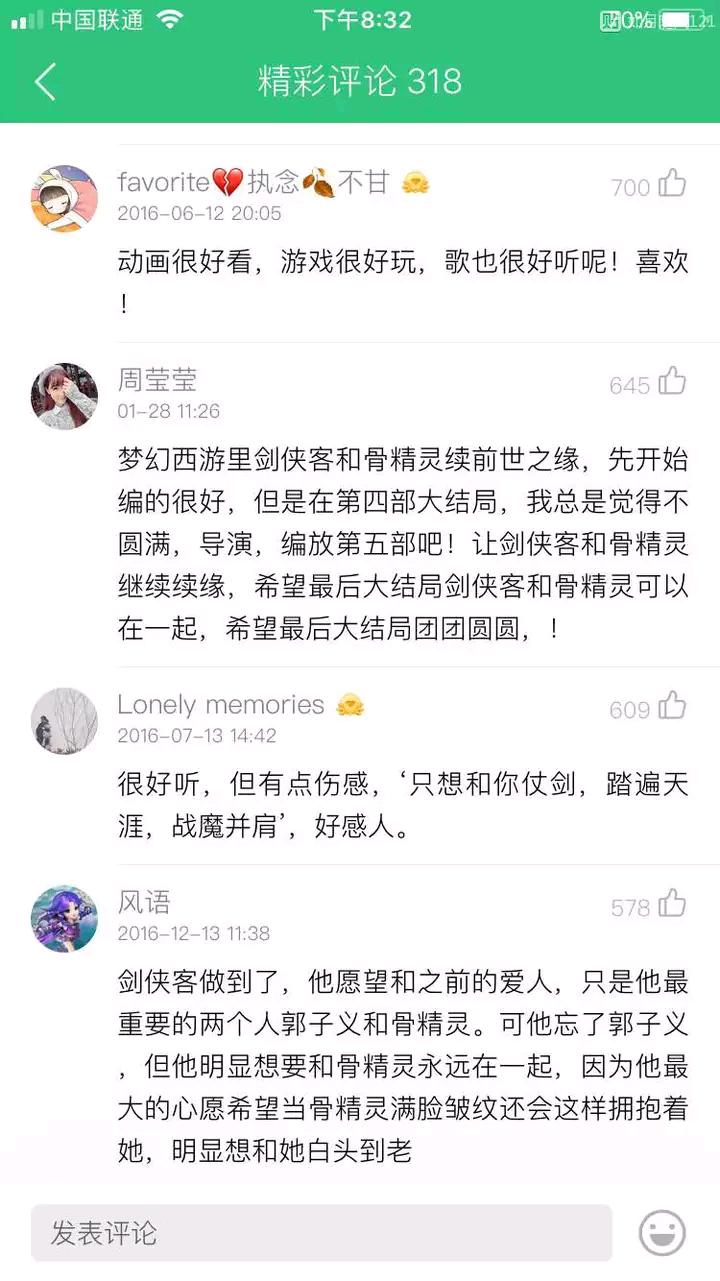720x1281 pixels.
Task: Open 周莹莹's profile avatar
Action: [x=64, y=396]
